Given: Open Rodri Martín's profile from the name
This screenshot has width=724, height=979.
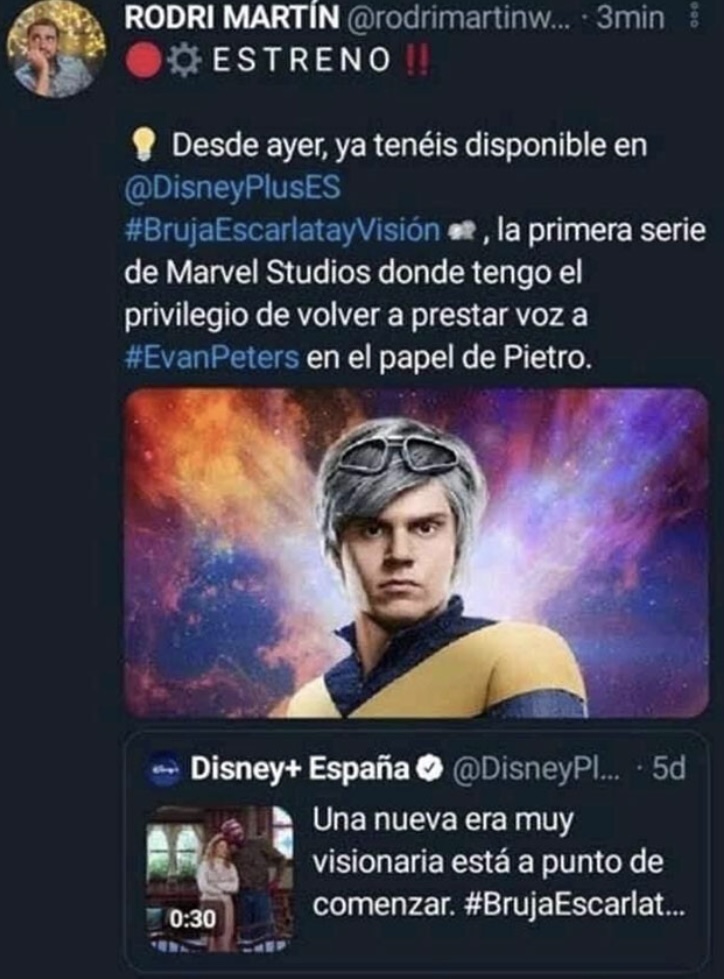Looking at the screenshot, I should point(234,19).
